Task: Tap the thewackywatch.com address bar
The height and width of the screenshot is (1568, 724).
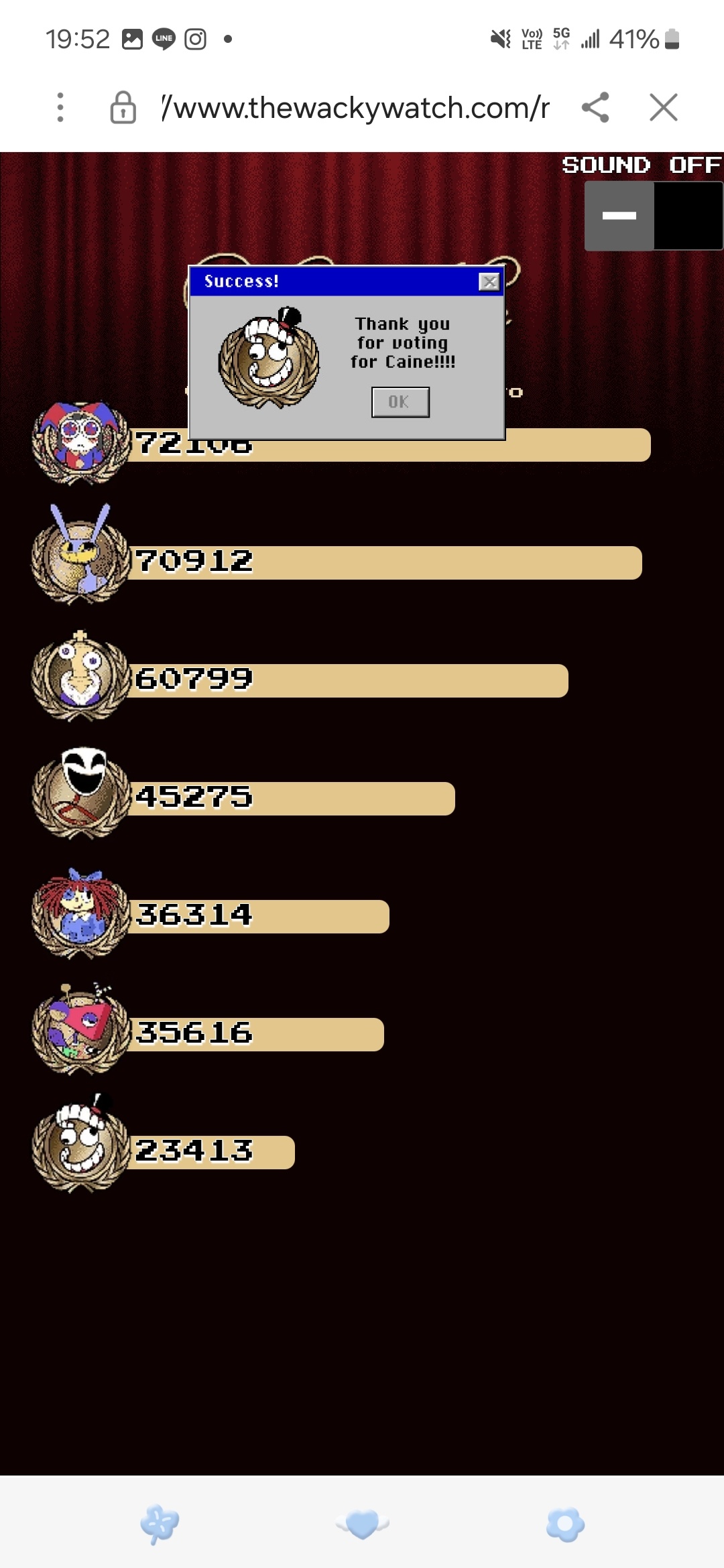Action: pos(355,107)
